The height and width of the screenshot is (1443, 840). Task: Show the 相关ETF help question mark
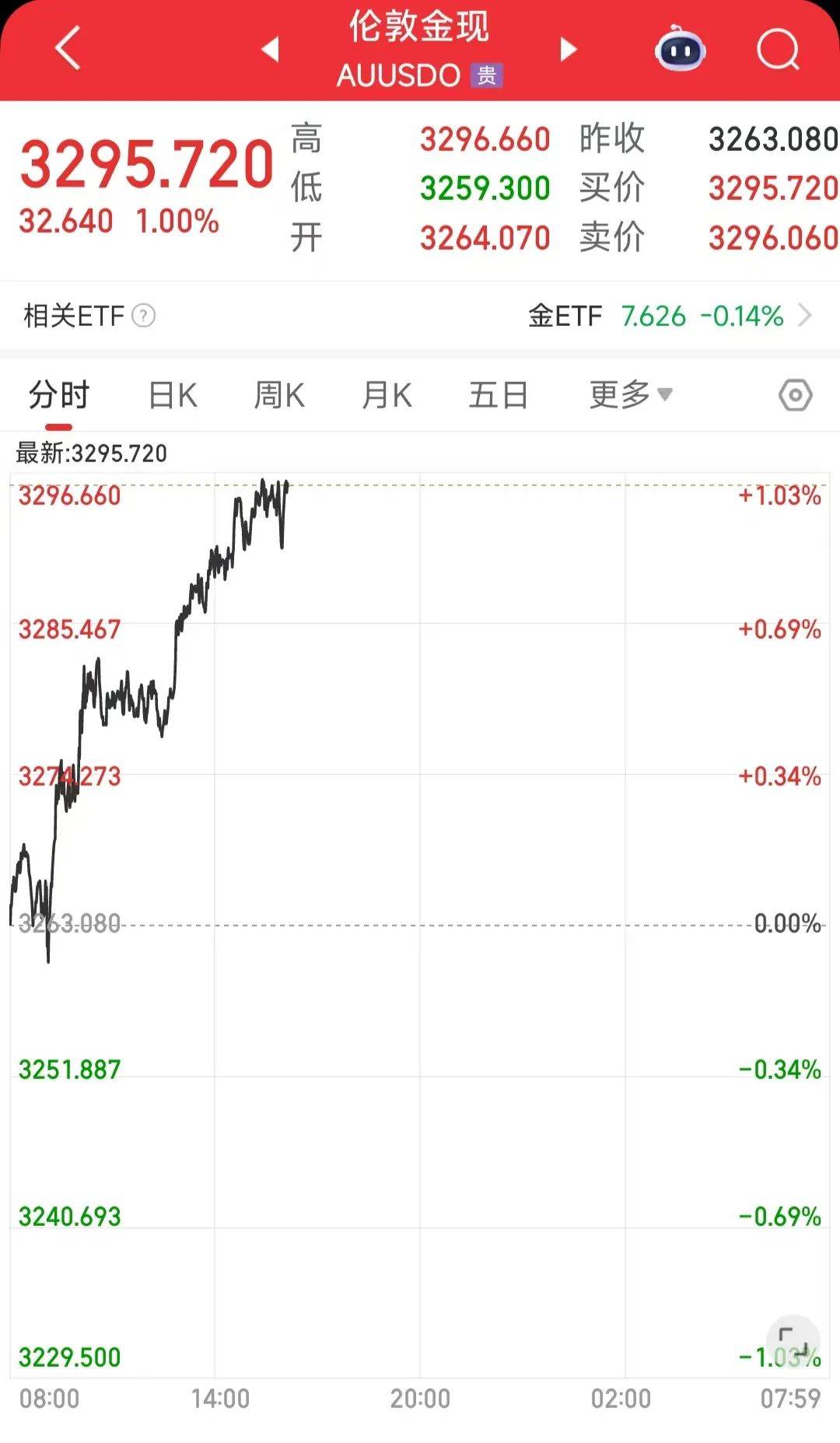[x=144, y=316]
